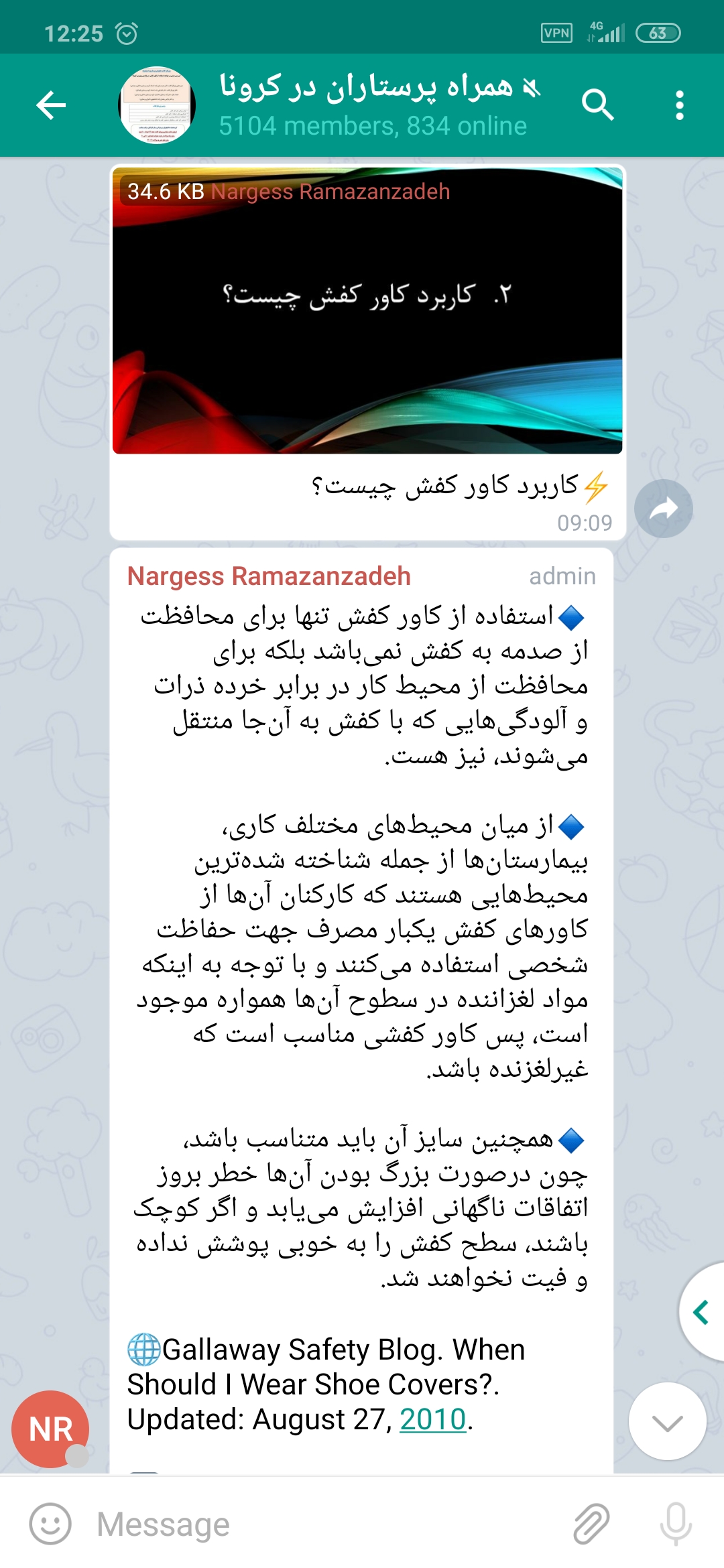Focus the Message input field
724x1568 pixels.
pos(322,1524)
